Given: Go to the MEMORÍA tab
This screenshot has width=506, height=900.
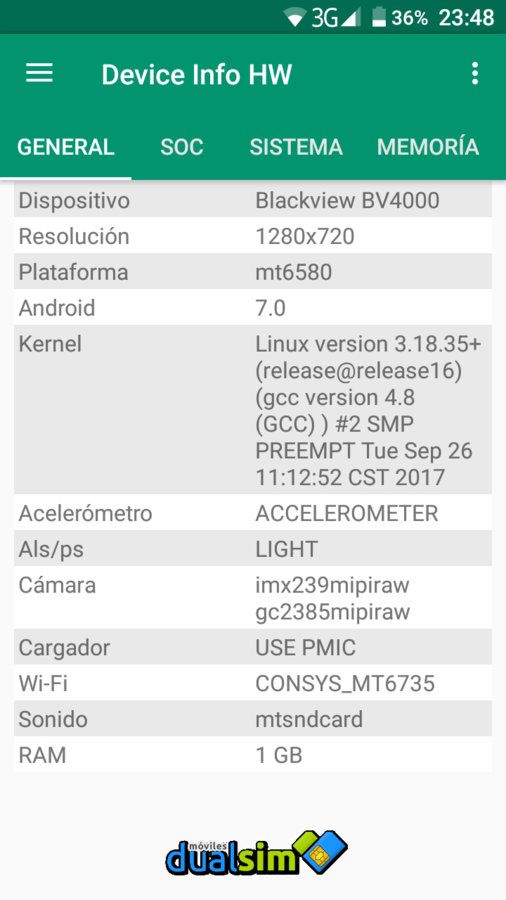Looking at the screenshot, I should point(428,147).
